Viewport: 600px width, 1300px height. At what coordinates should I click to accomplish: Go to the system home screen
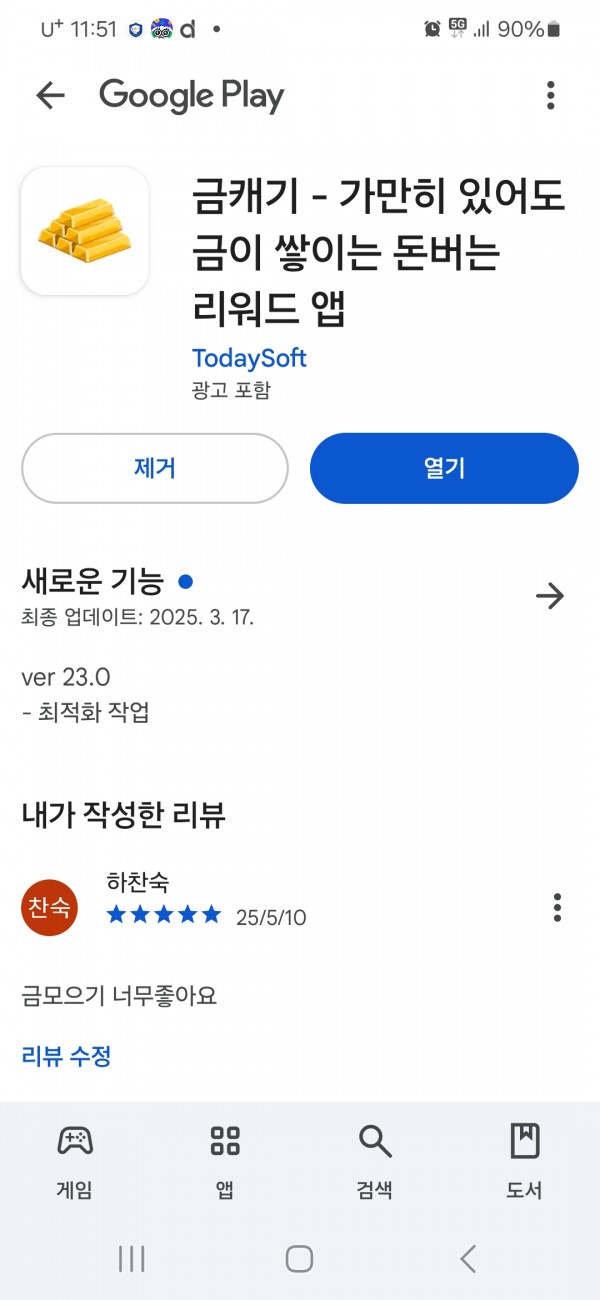pyautogui.click(x=299, y=1259)
